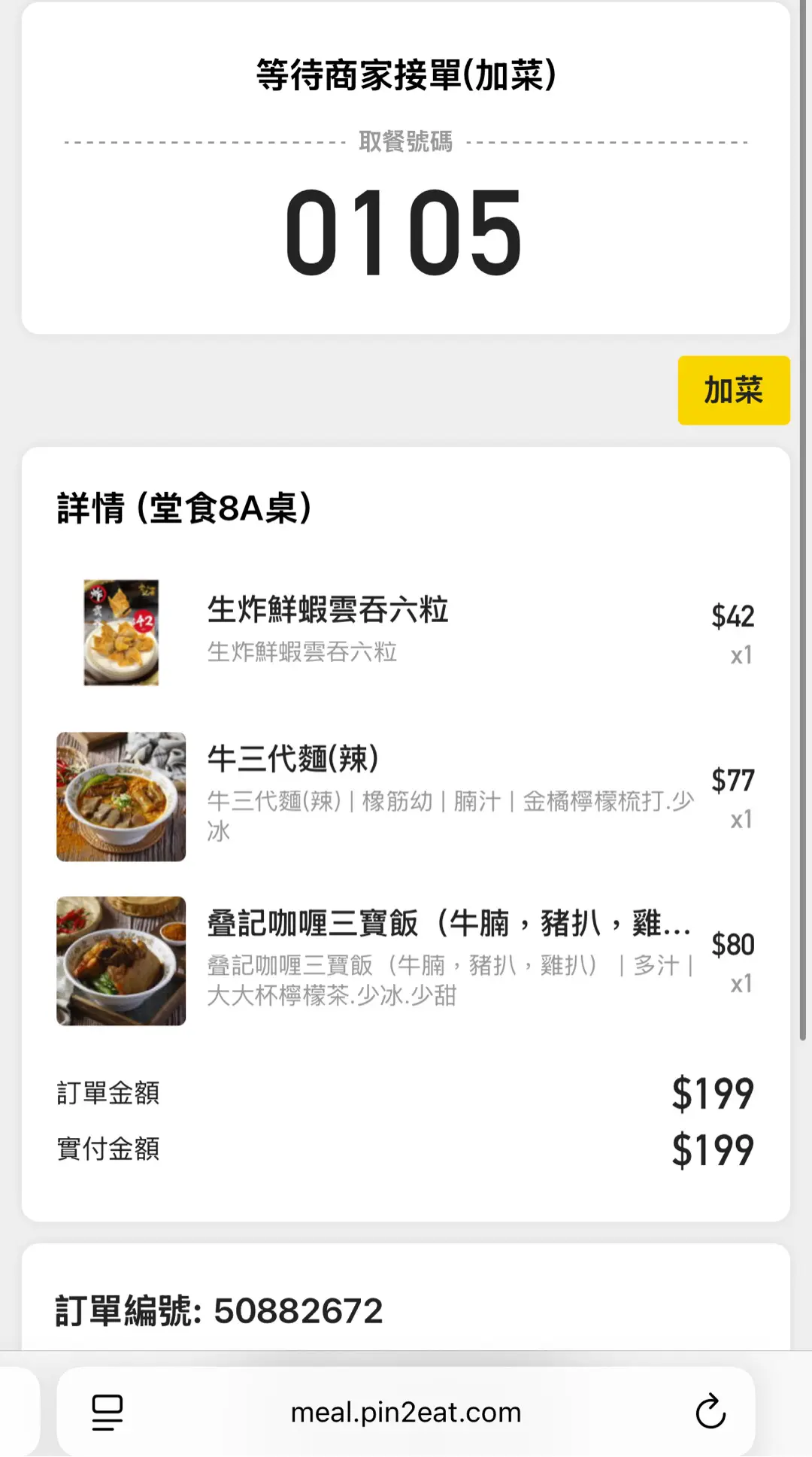Tap the yellow 加菜 button
The height and width of the screenshot is (1457, 812).
tap(733, 390)
